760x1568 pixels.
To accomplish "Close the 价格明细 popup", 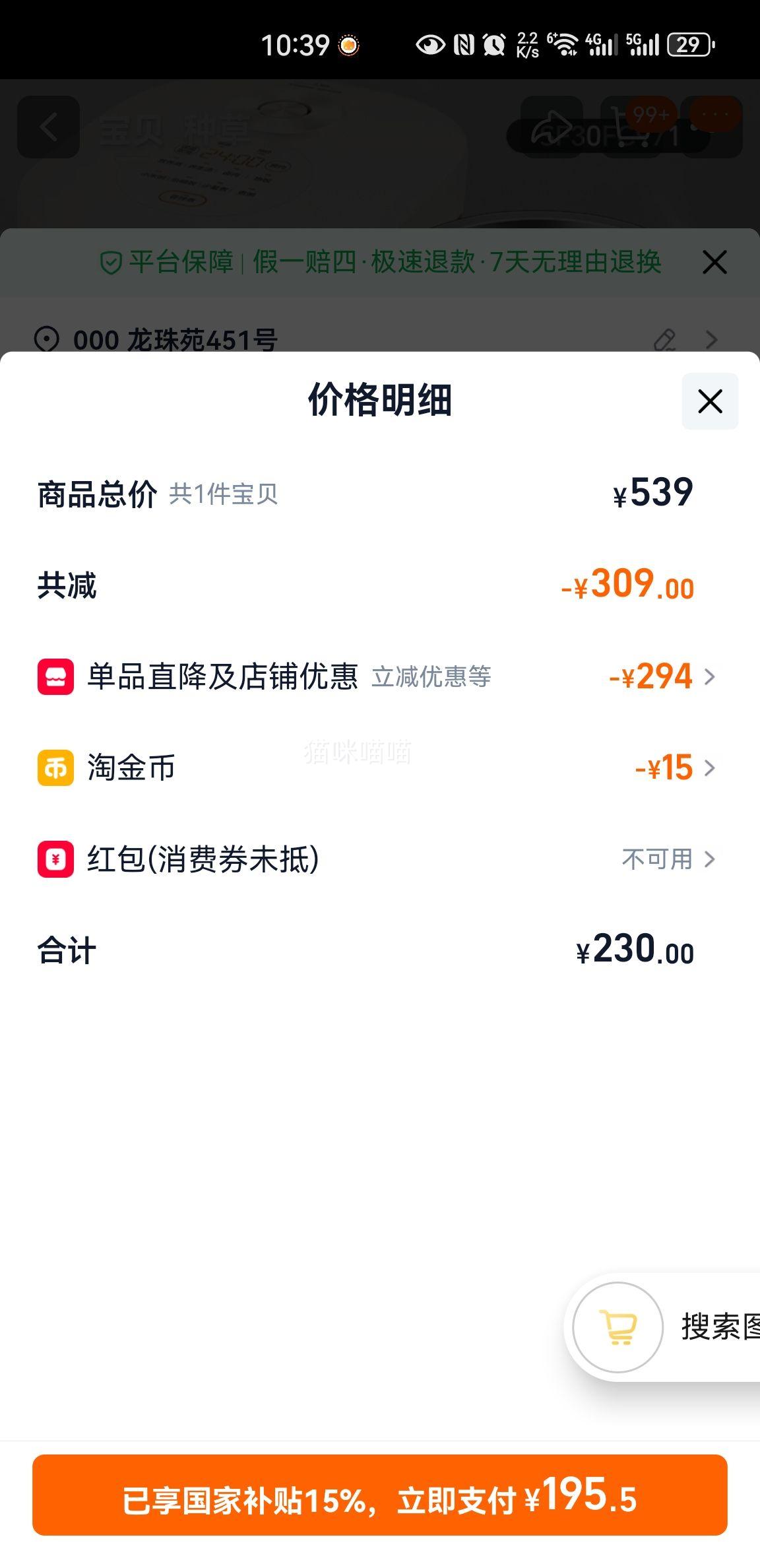I will point(710,402).
